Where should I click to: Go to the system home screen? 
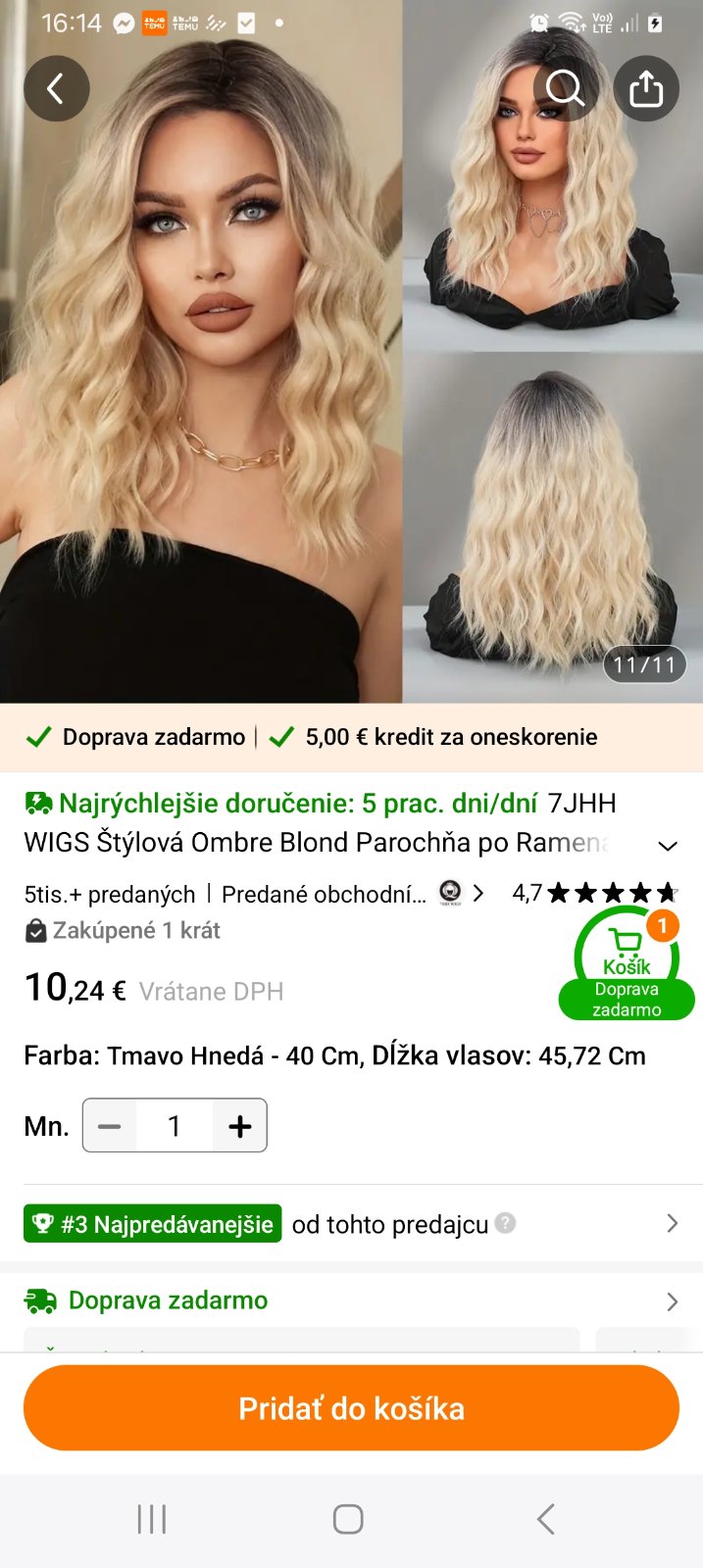348,1519
